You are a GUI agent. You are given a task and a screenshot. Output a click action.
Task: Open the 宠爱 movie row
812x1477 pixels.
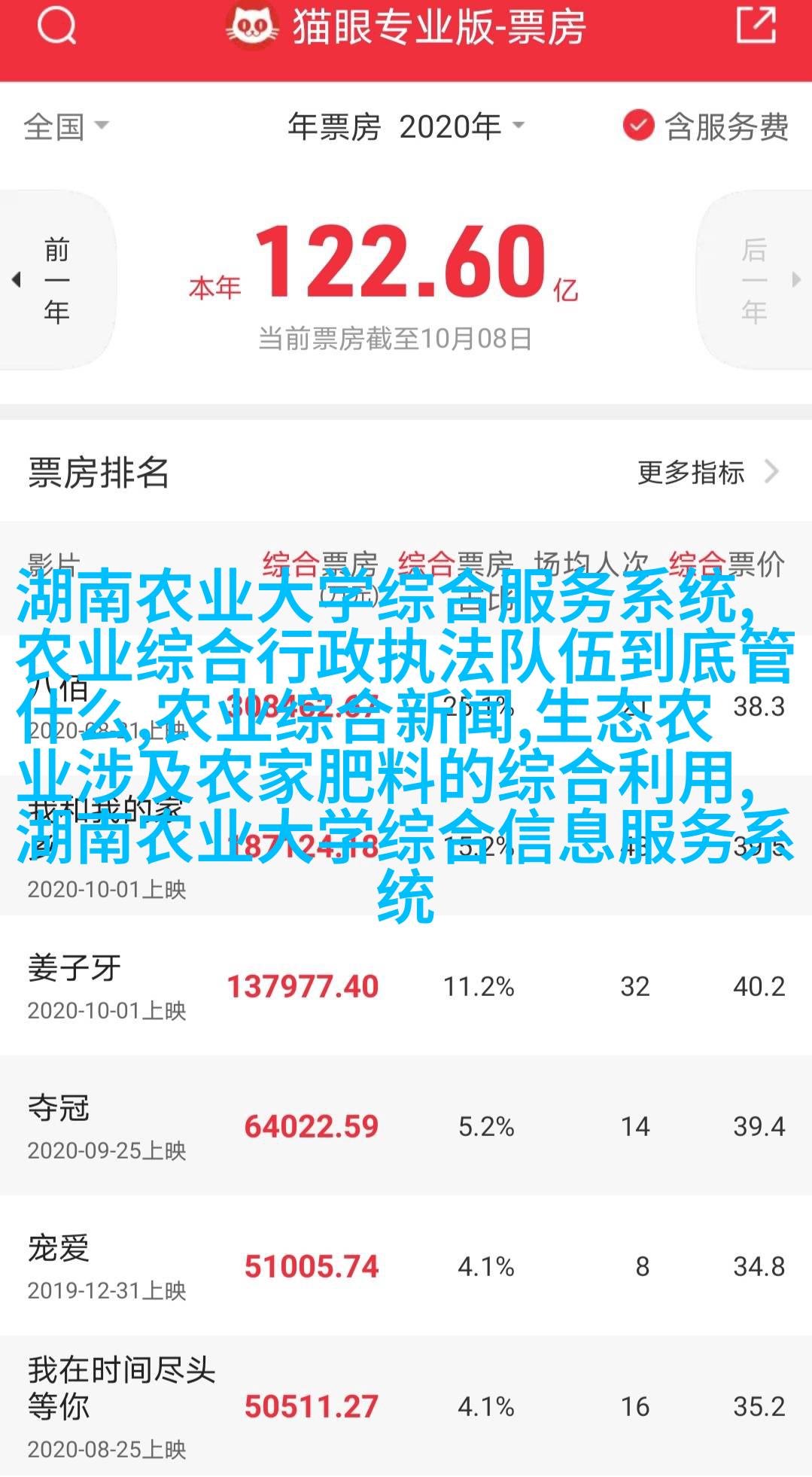point(406,1265)
